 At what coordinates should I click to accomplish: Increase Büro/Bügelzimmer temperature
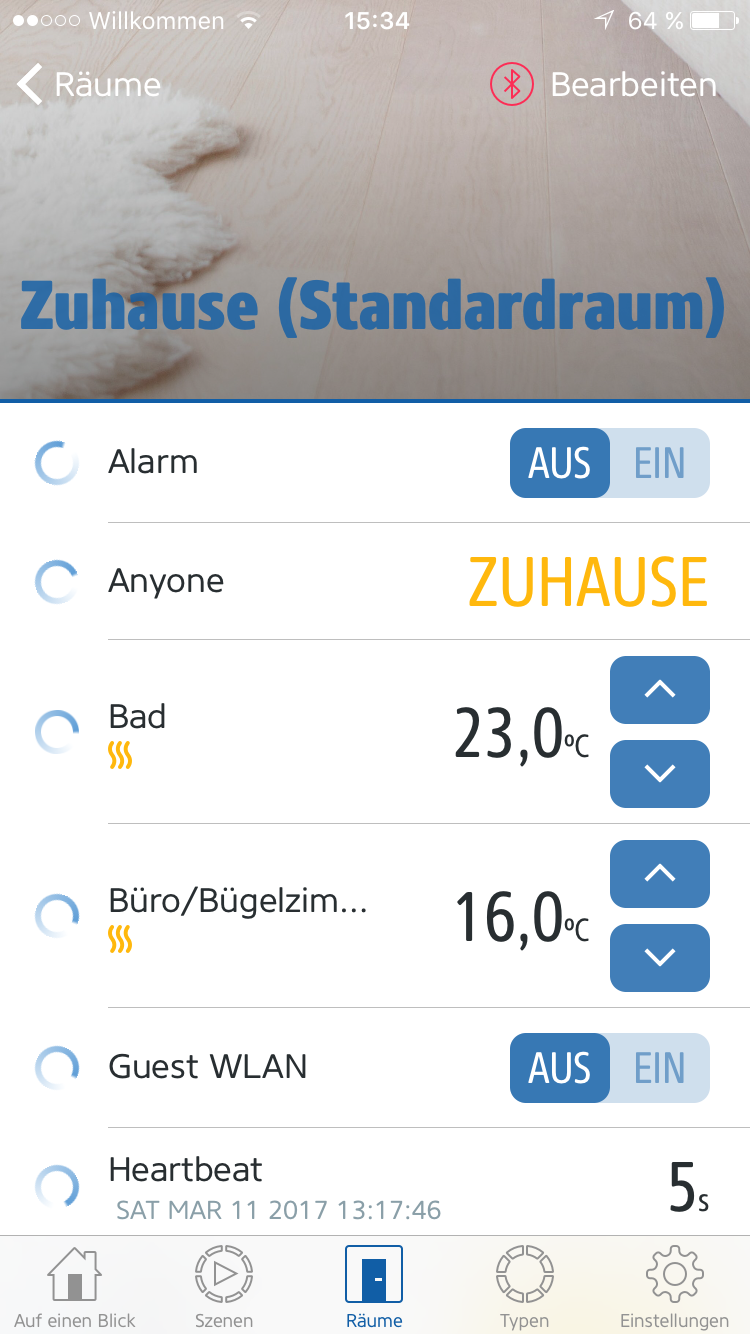pos(660,874)
